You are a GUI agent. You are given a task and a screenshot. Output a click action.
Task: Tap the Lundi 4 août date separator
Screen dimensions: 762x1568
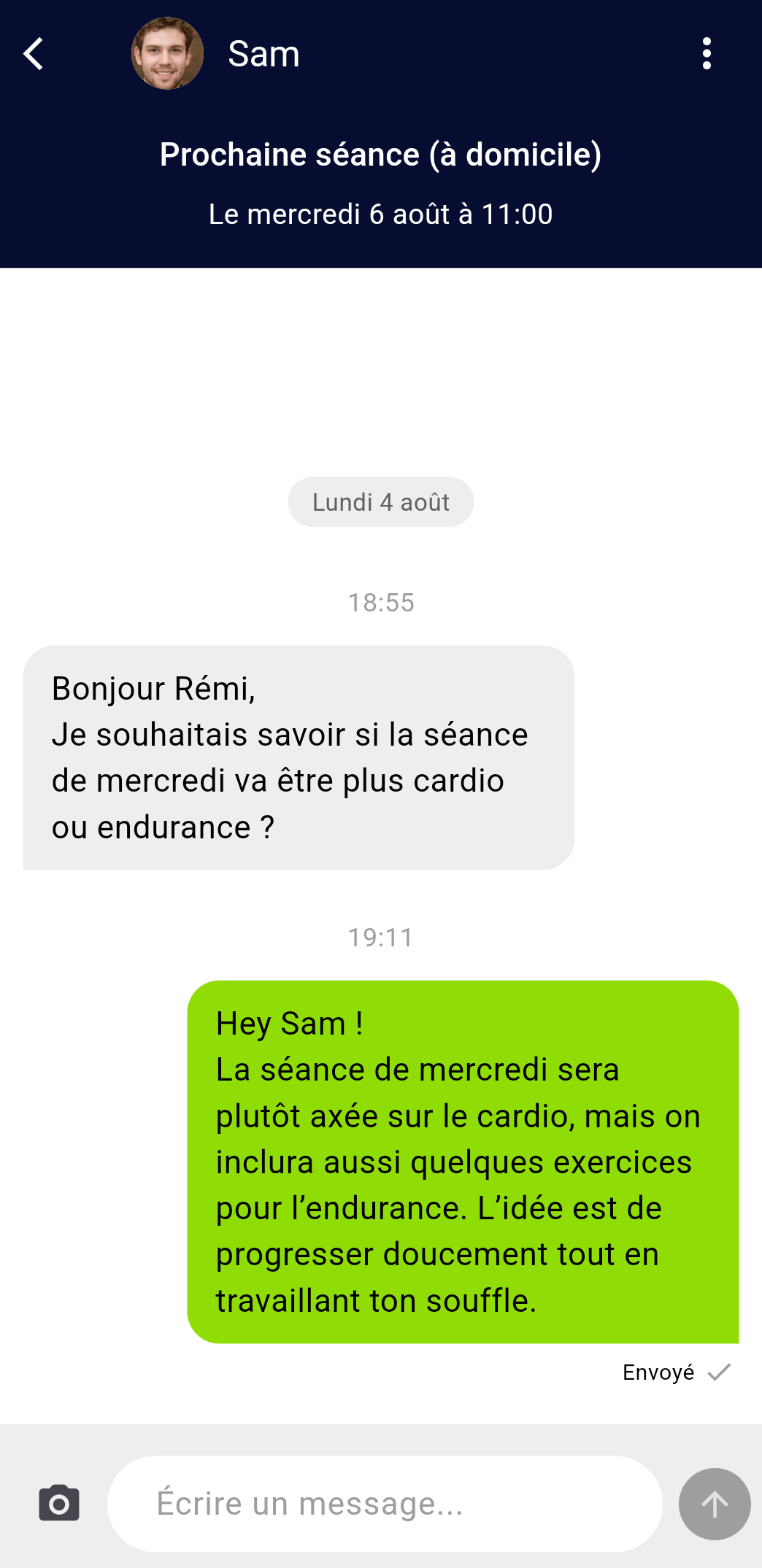[x=380, y=501]
